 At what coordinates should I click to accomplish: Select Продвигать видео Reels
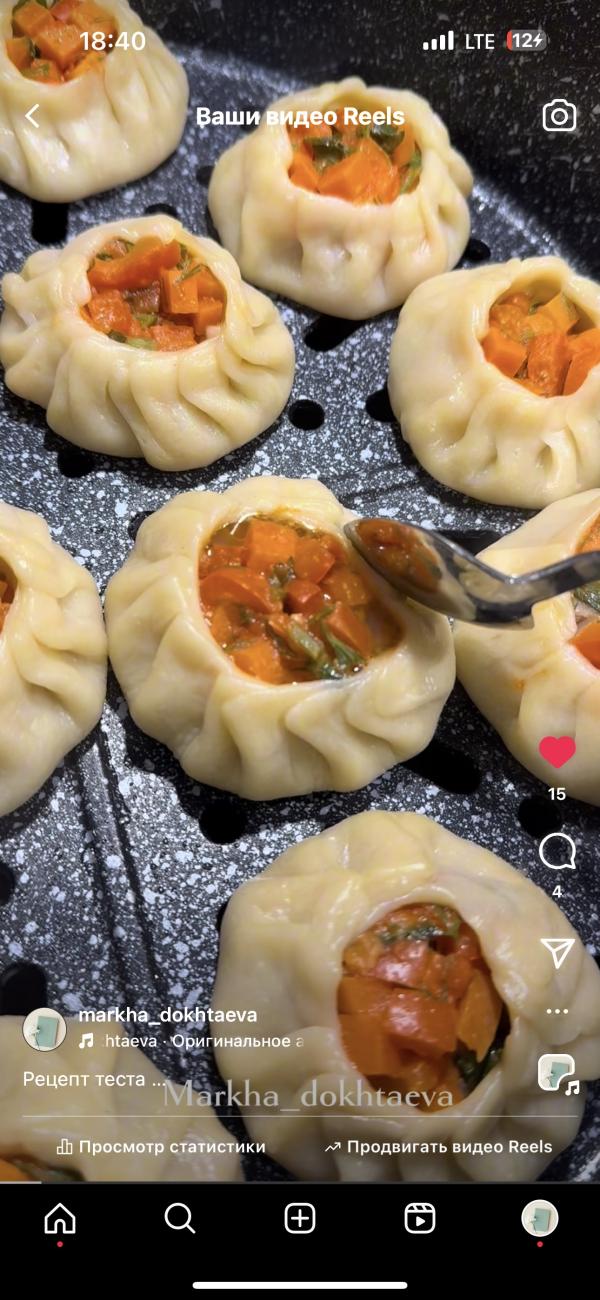[x=438, y=1147]
